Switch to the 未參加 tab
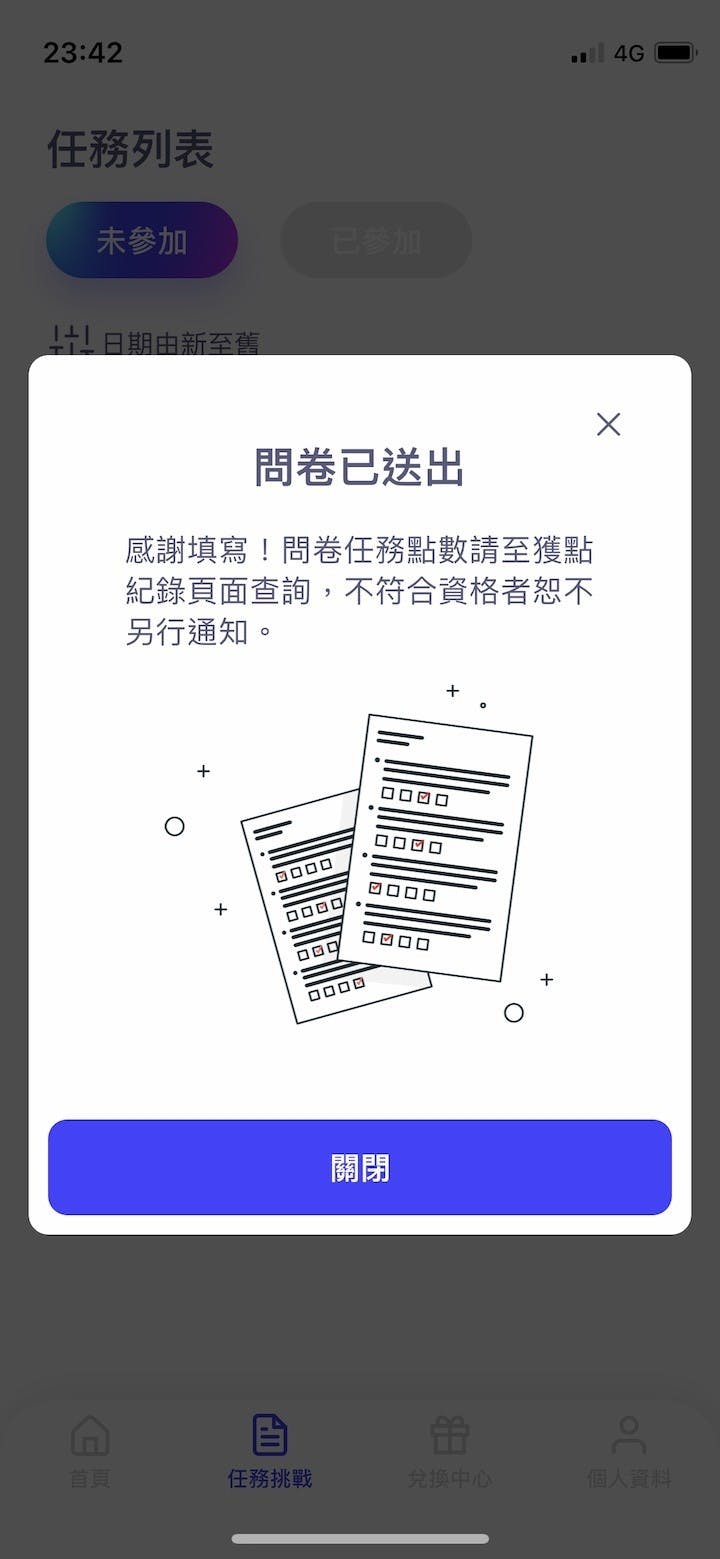Viewport: 720px width, 1559px height. pyautogui.click(x=142, y=241)
